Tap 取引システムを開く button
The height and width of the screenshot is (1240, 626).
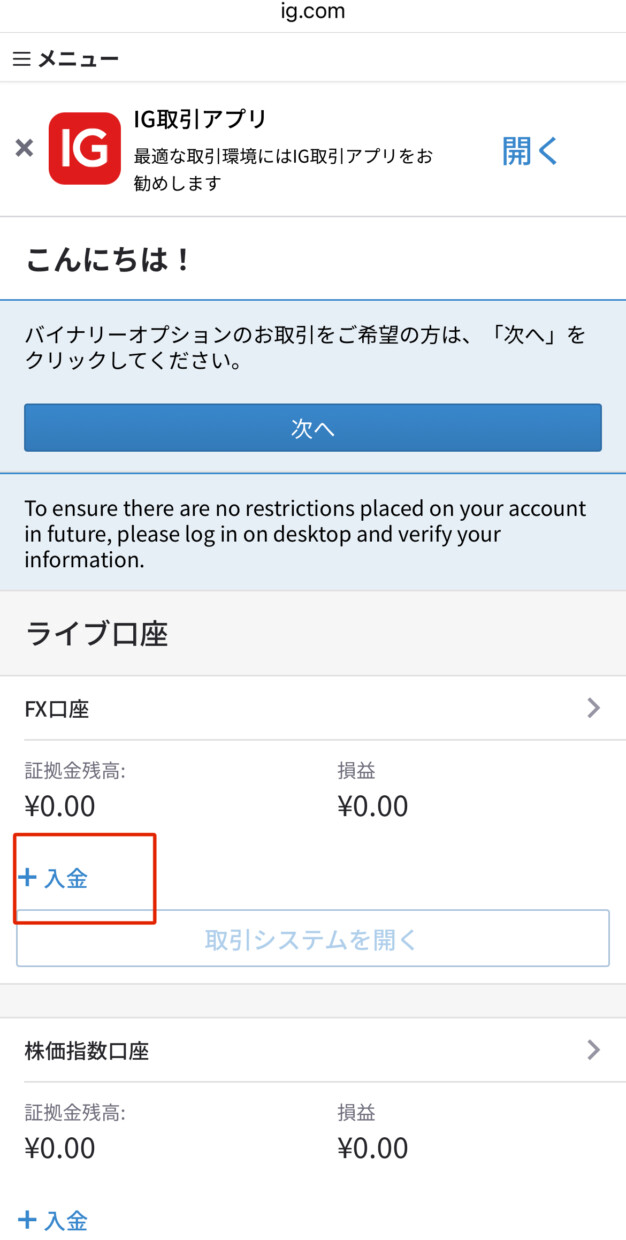pos(313,938)
